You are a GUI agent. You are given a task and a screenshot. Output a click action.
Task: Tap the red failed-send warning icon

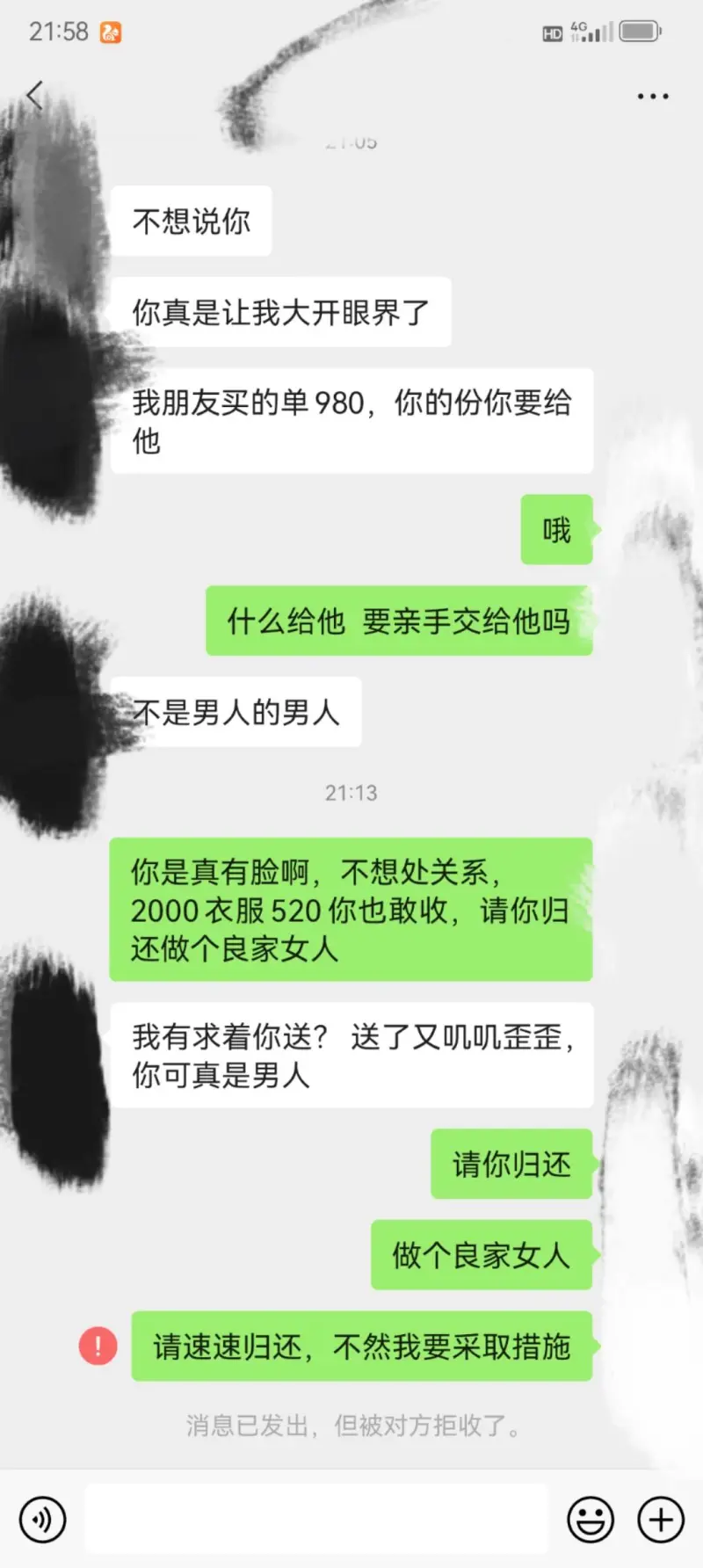98,1346
